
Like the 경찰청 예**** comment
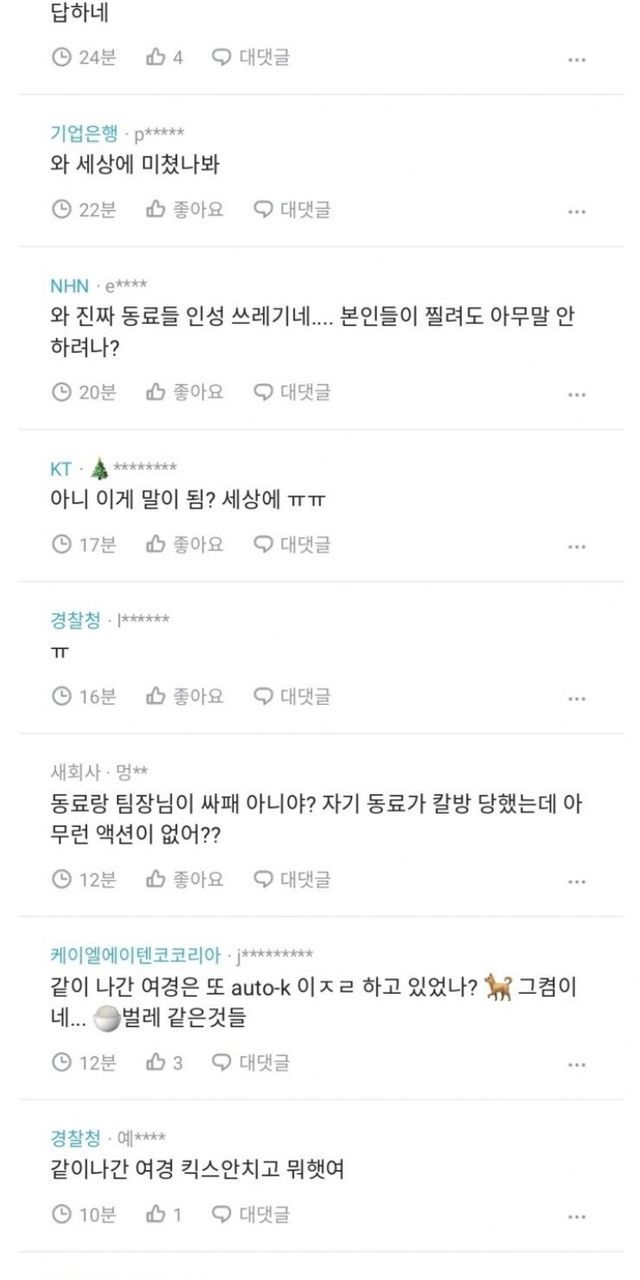pos(165,1214)
